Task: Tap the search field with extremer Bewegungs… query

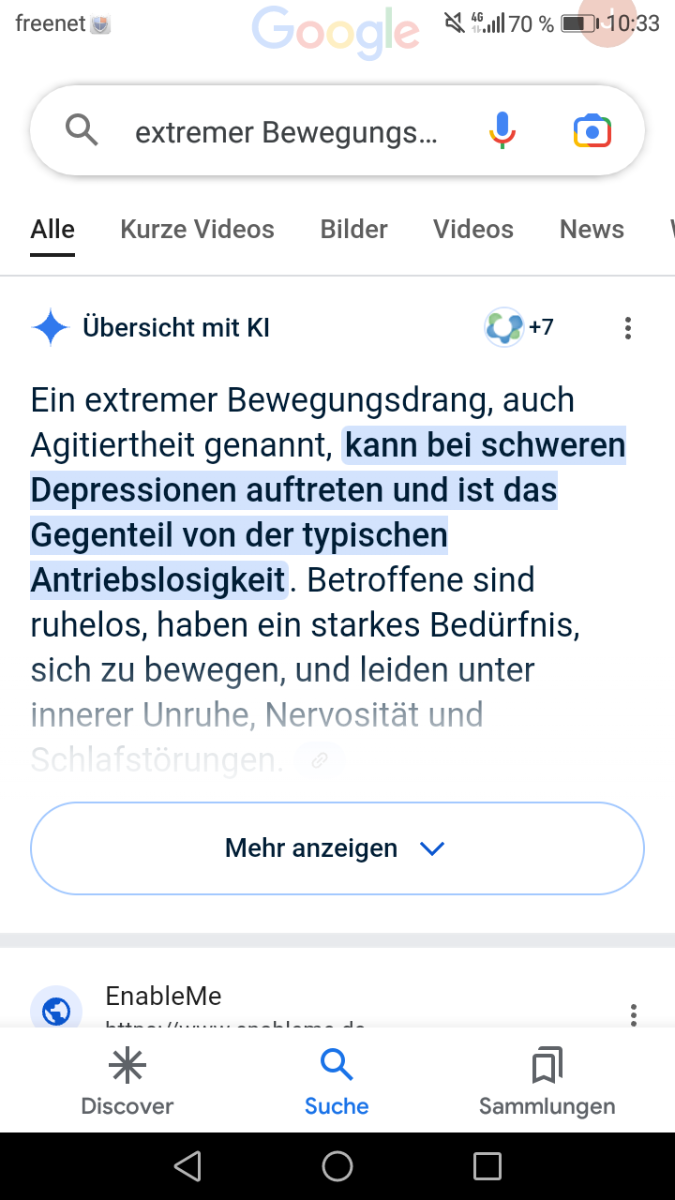Action: pos(285,132)
